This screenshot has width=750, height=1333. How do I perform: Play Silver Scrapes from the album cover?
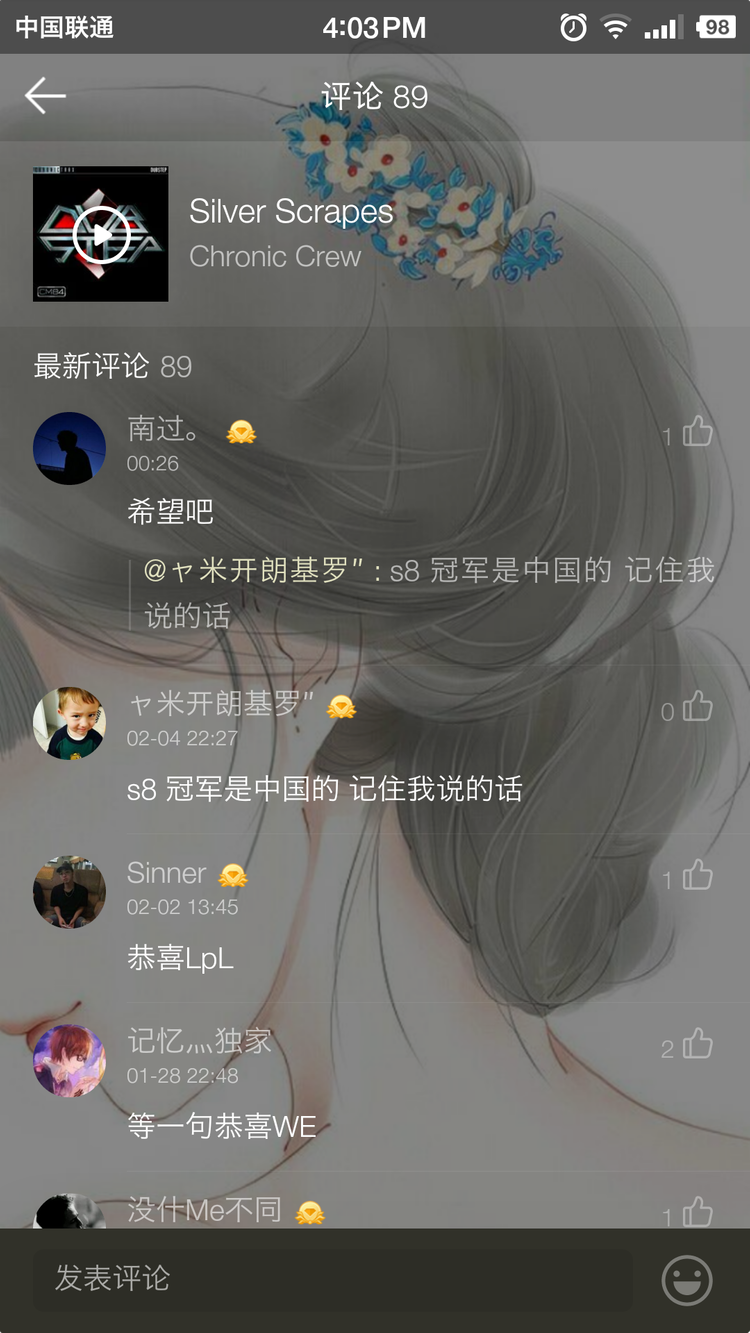[100, 235]
